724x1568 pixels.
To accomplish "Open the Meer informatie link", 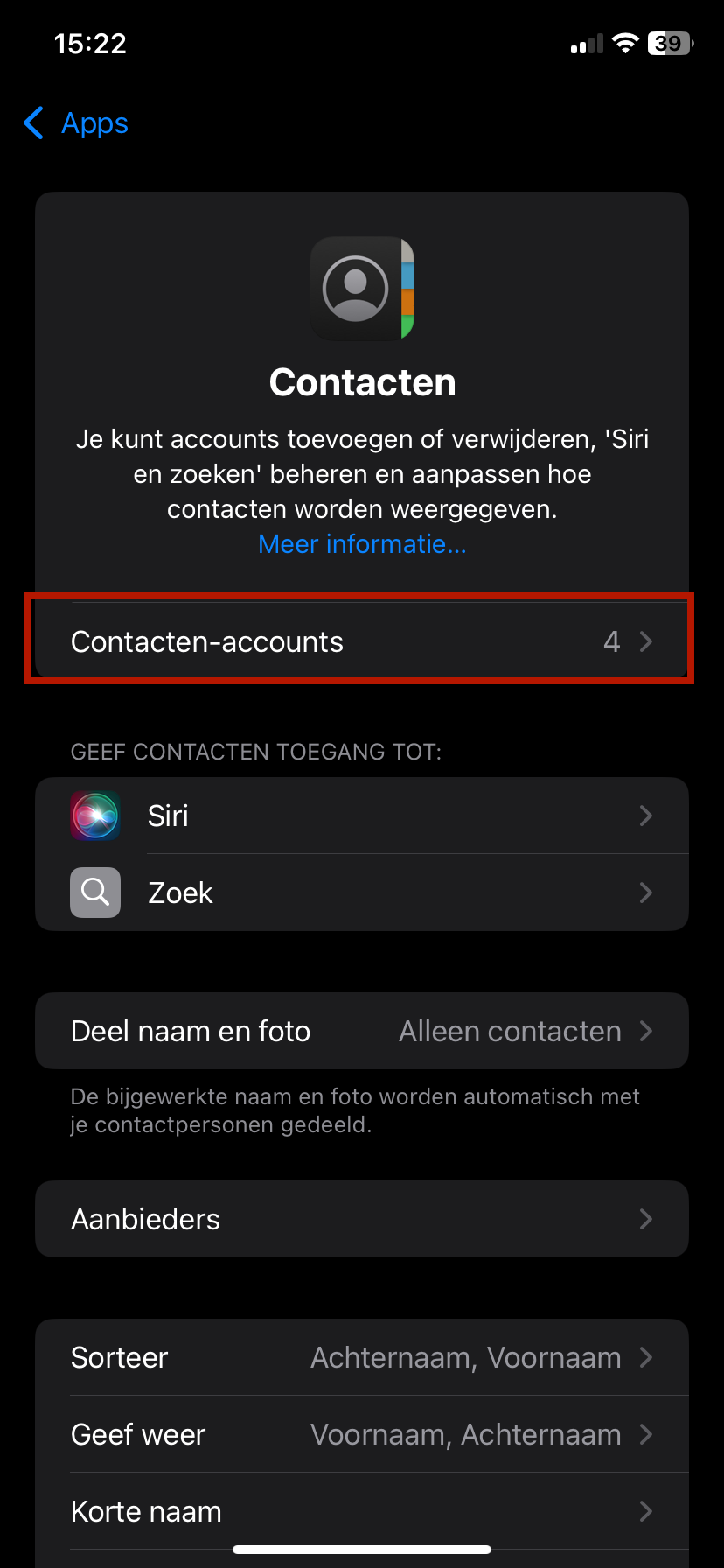I will point(362,544).
